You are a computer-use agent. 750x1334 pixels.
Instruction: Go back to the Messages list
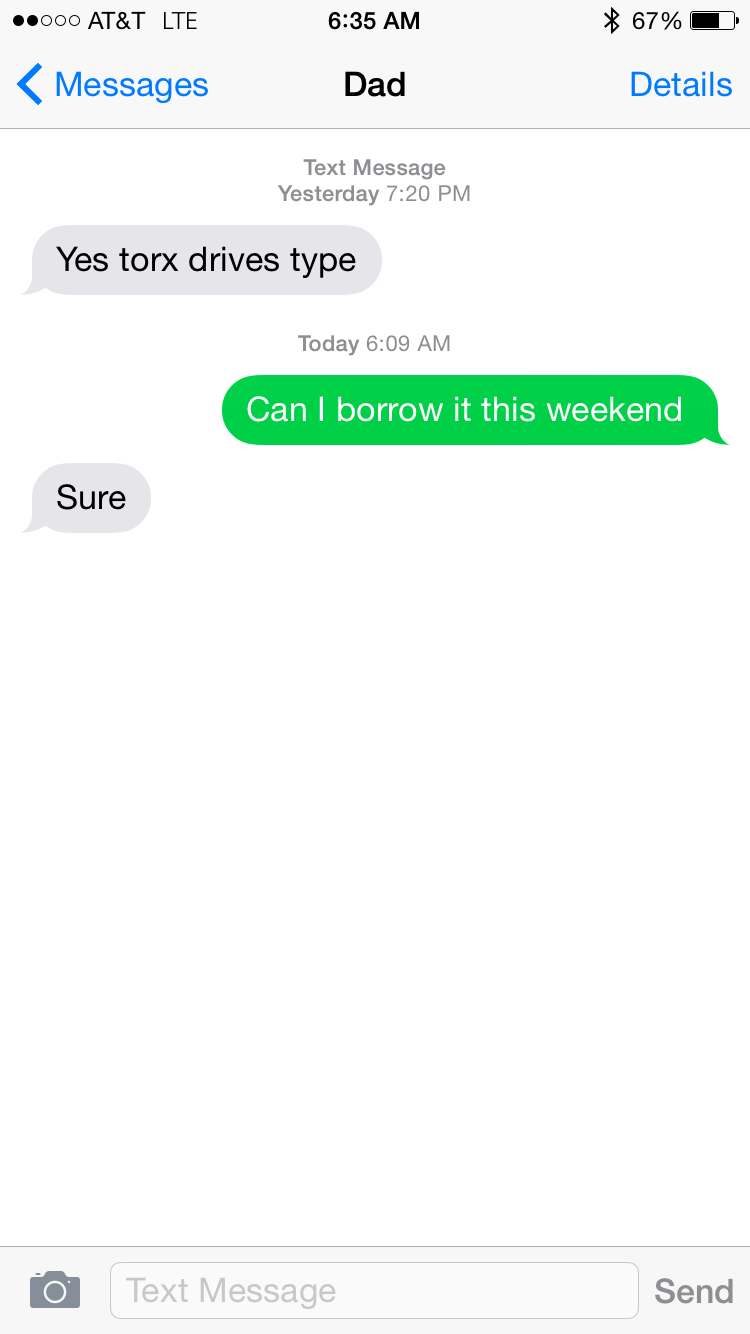pyautogui.click(x=112, y=85)
